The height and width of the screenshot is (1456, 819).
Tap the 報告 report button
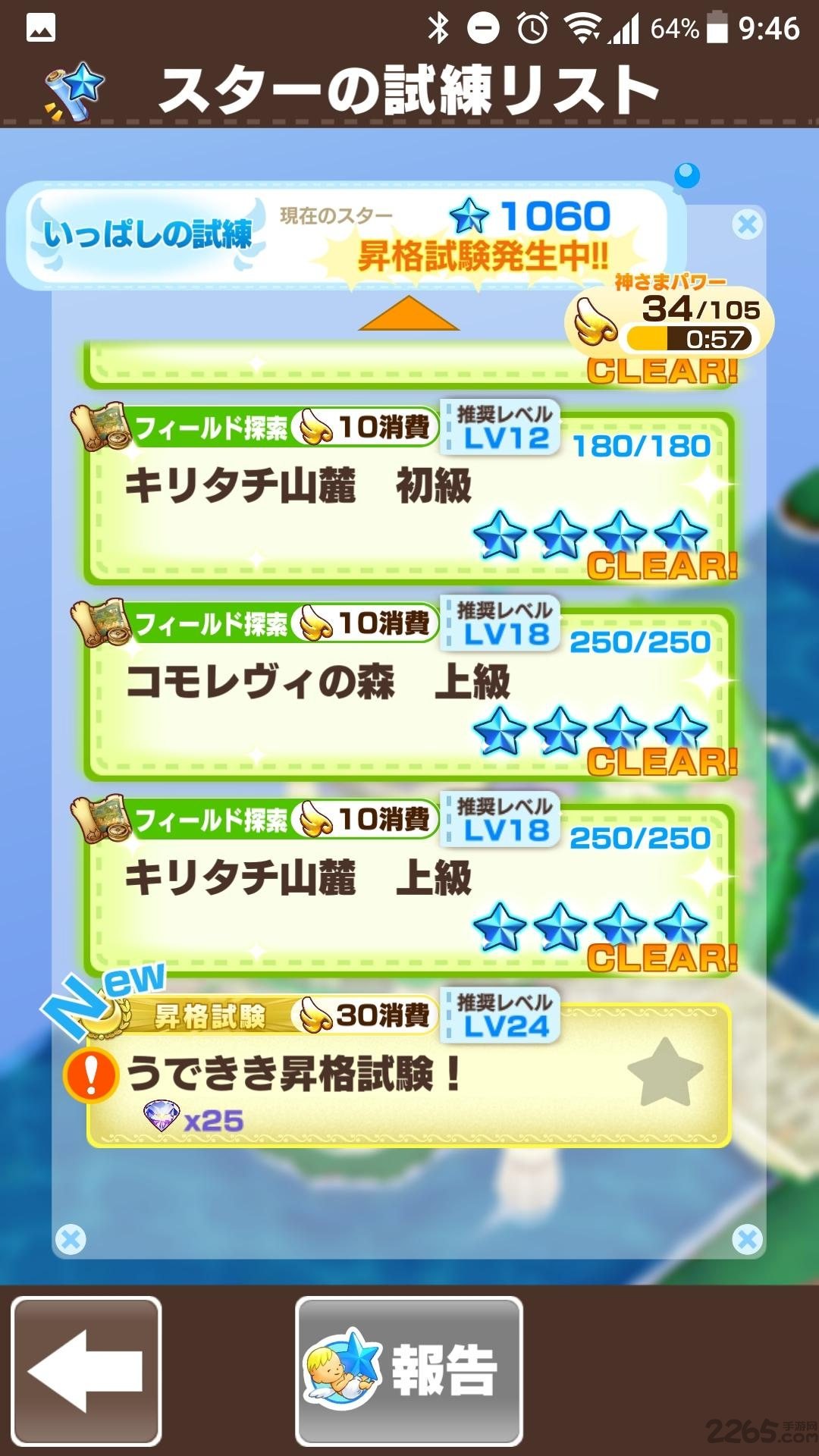point(409,1370)
